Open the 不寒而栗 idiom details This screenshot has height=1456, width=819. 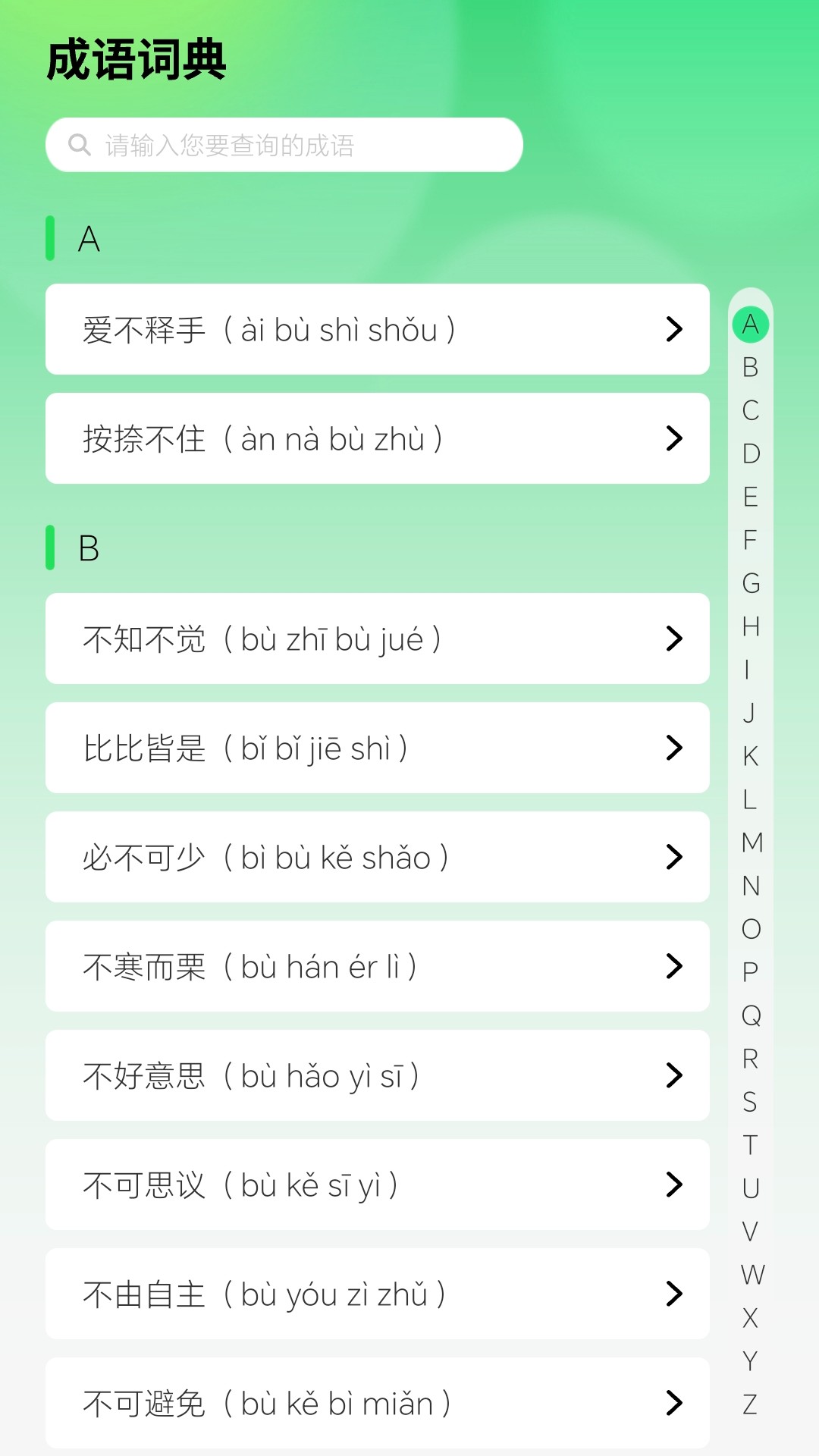[377, 967]
